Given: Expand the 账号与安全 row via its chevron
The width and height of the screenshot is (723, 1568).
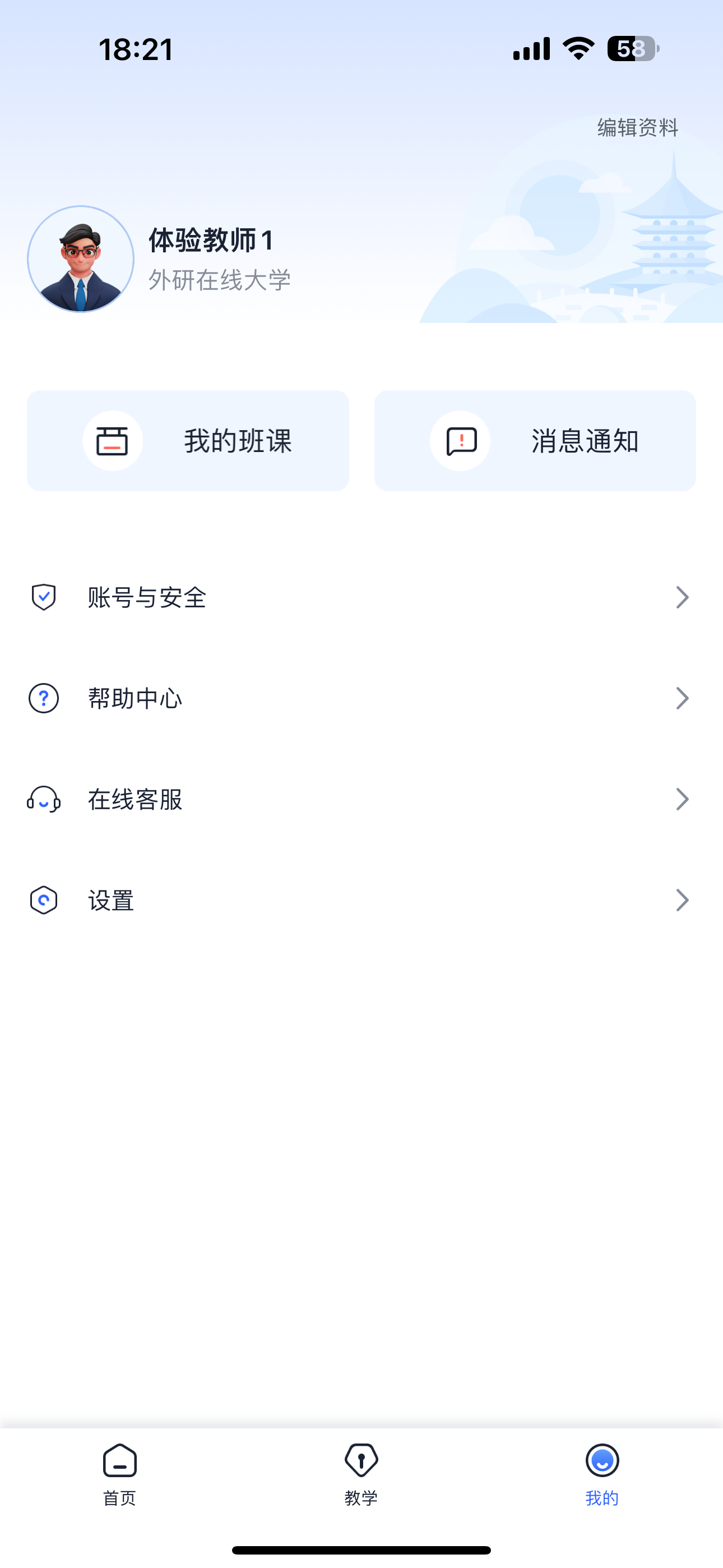Looking at the screenshot, I should [x=682, y=597].
